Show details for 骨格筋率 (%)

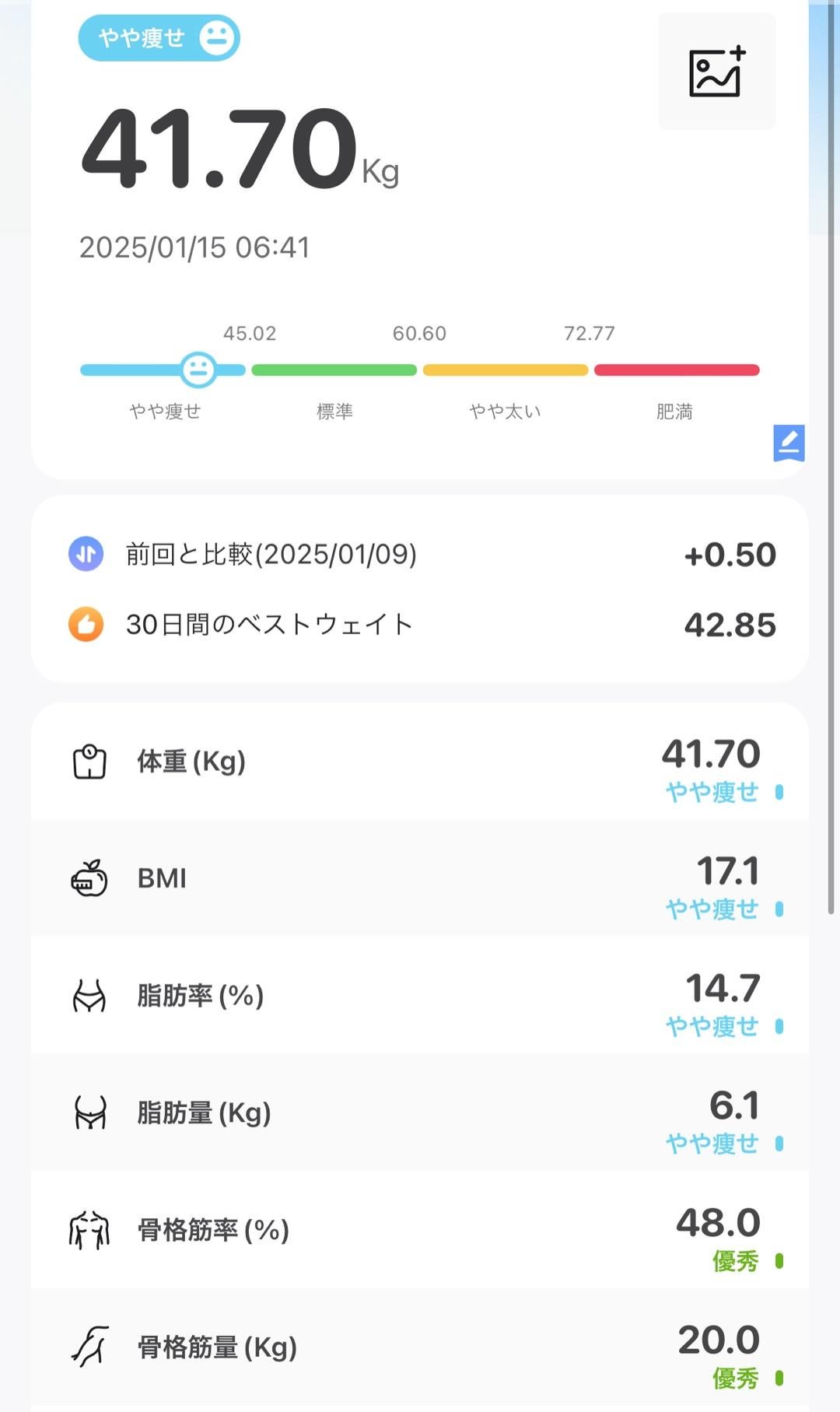pos(420,1230)
